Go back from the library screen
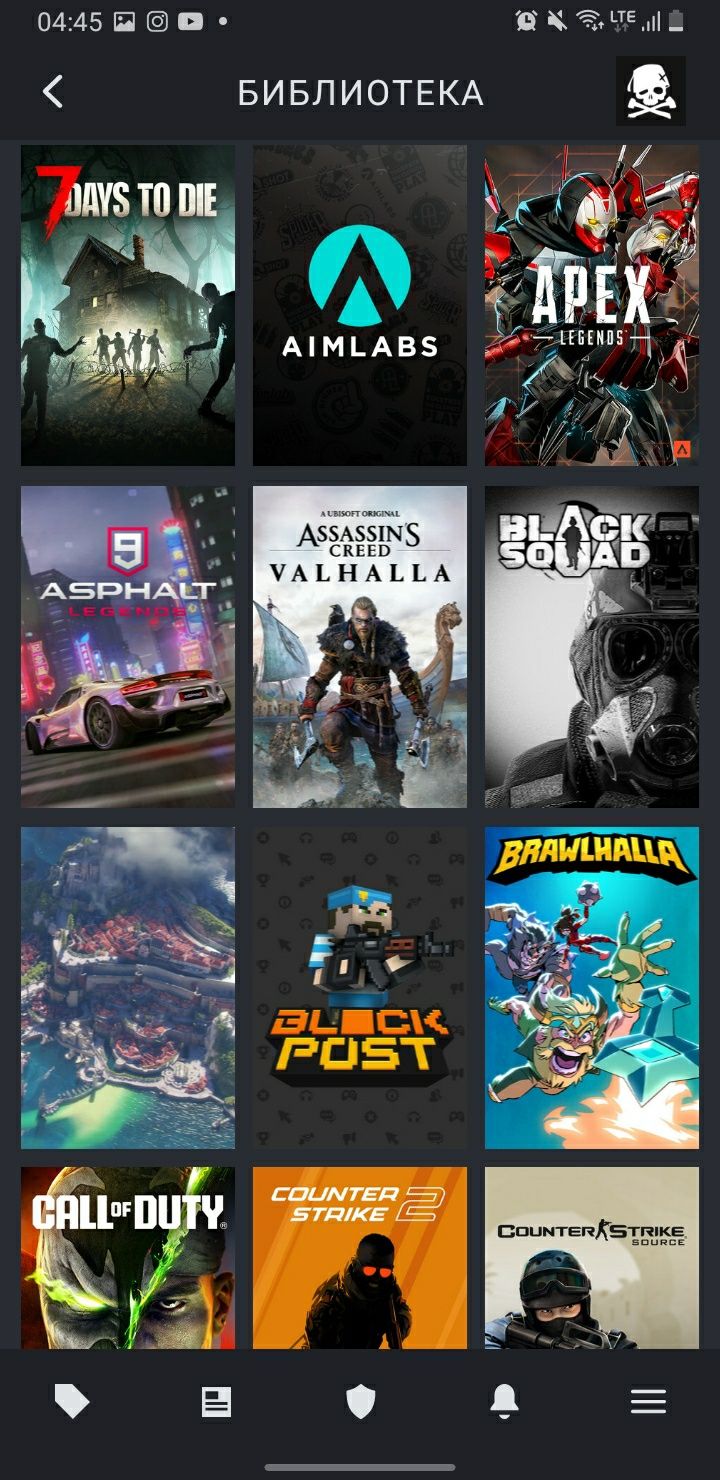The image size is (720, 1480). tap(53, 92)
